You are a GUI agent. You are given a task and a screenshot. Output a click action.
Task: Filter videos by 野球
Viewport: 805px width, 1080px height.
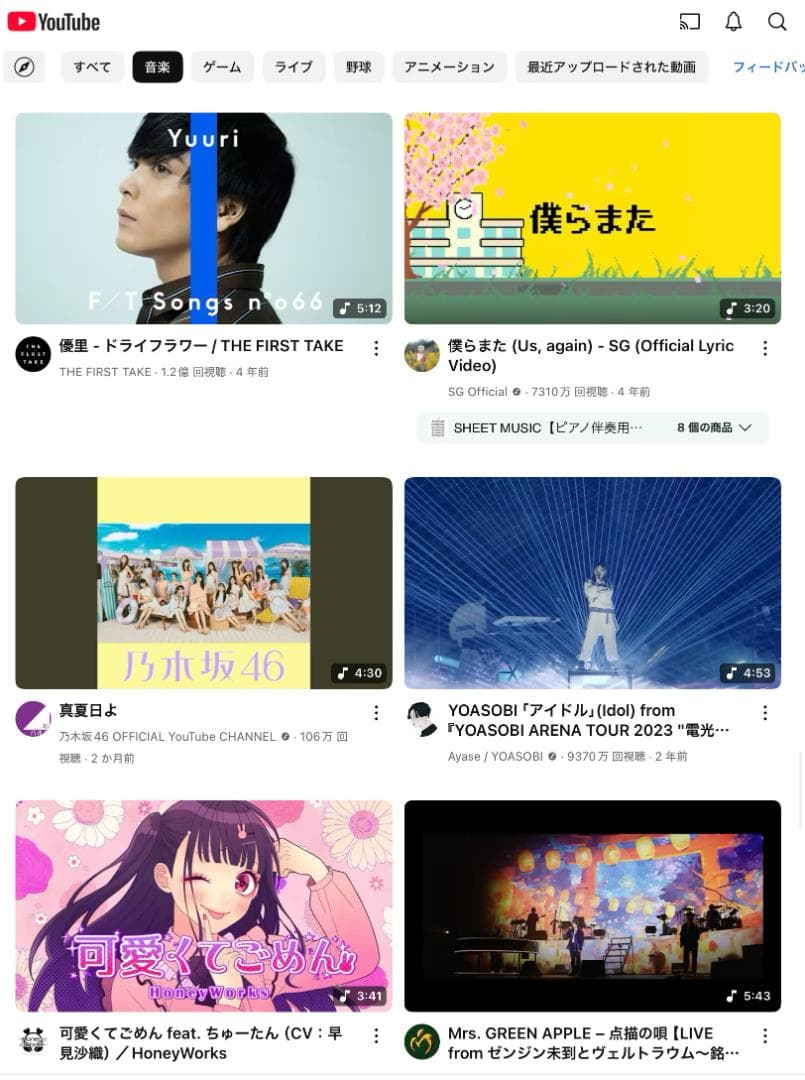358,67
